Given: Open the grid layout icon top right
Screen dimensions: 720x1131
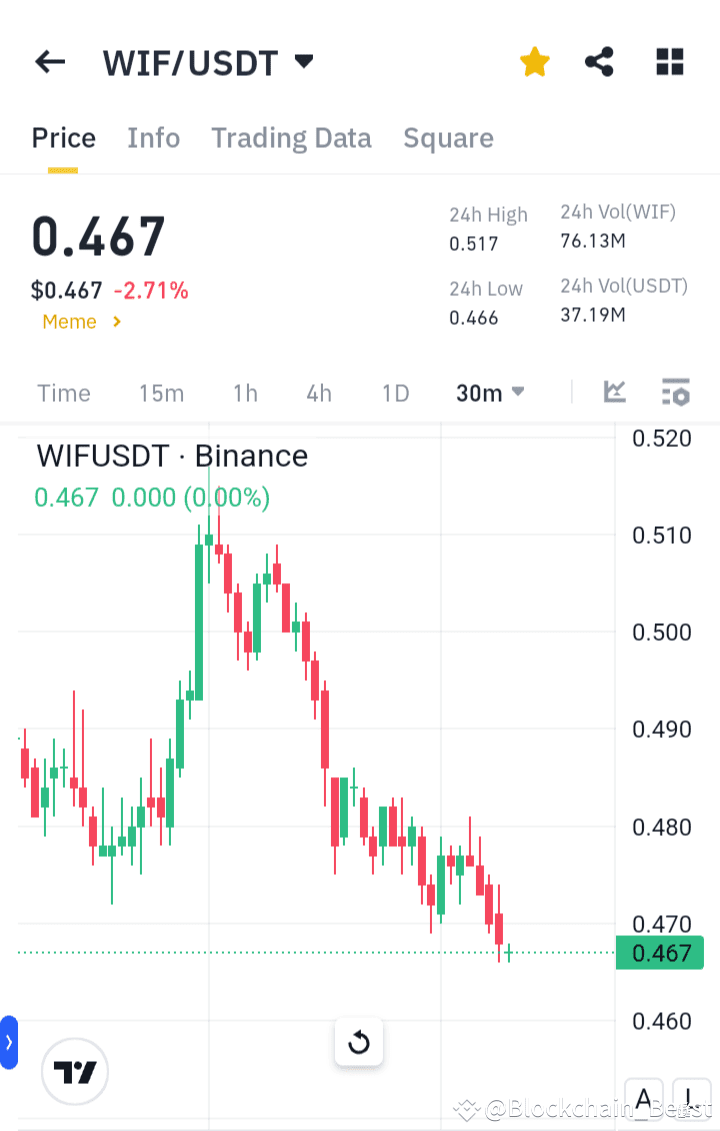Looking at the screenshot, I should tap(668, 61).
